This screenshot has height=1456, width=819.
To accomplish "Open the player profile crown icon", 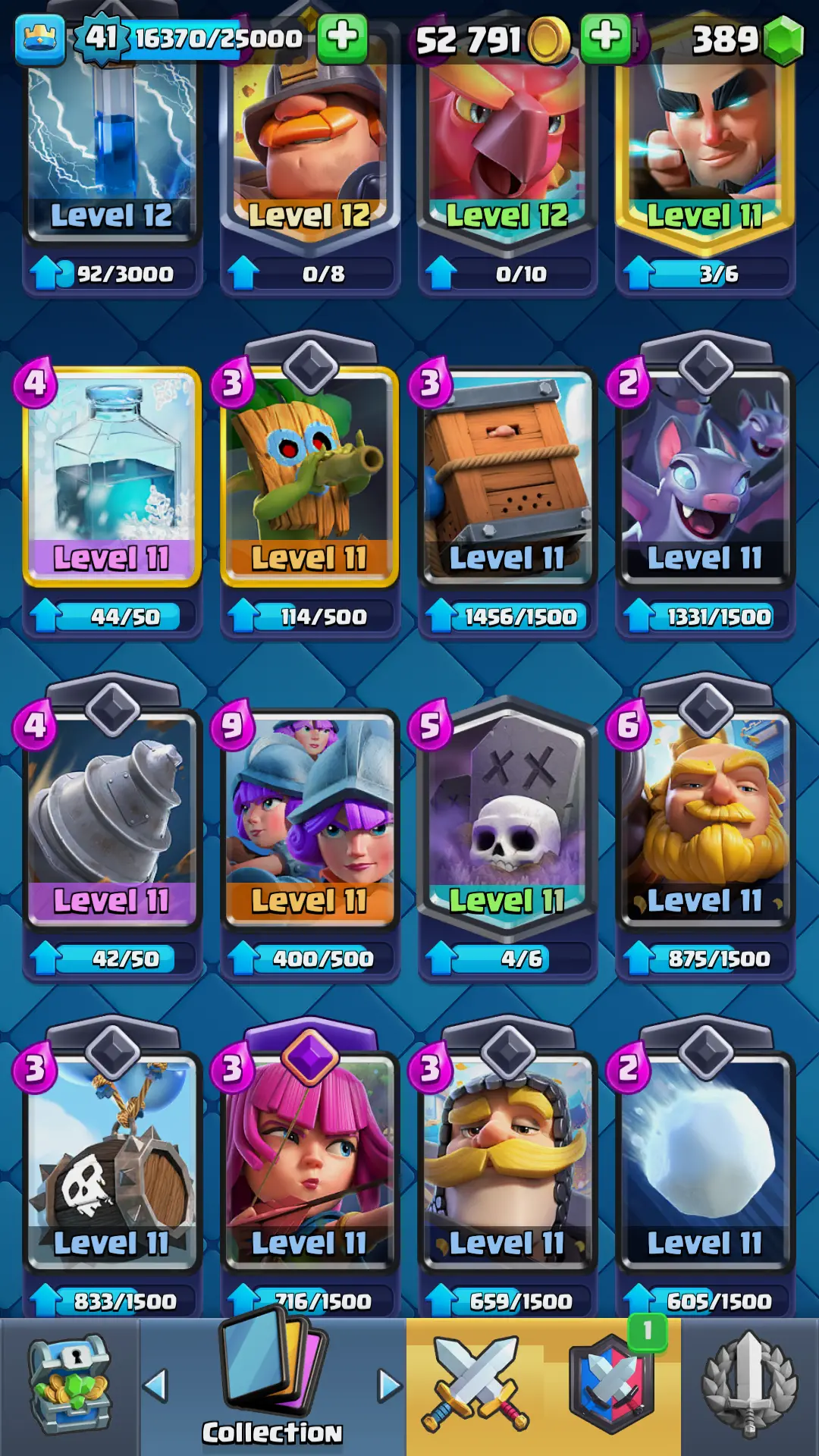I will tap(39, 38).
